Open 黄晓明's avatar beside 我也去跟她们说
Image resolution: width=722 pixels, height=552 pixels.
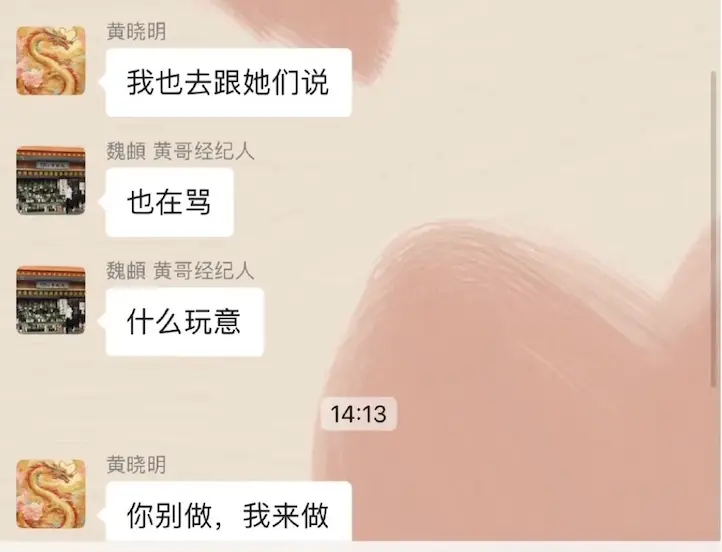[x=51, y=61]
